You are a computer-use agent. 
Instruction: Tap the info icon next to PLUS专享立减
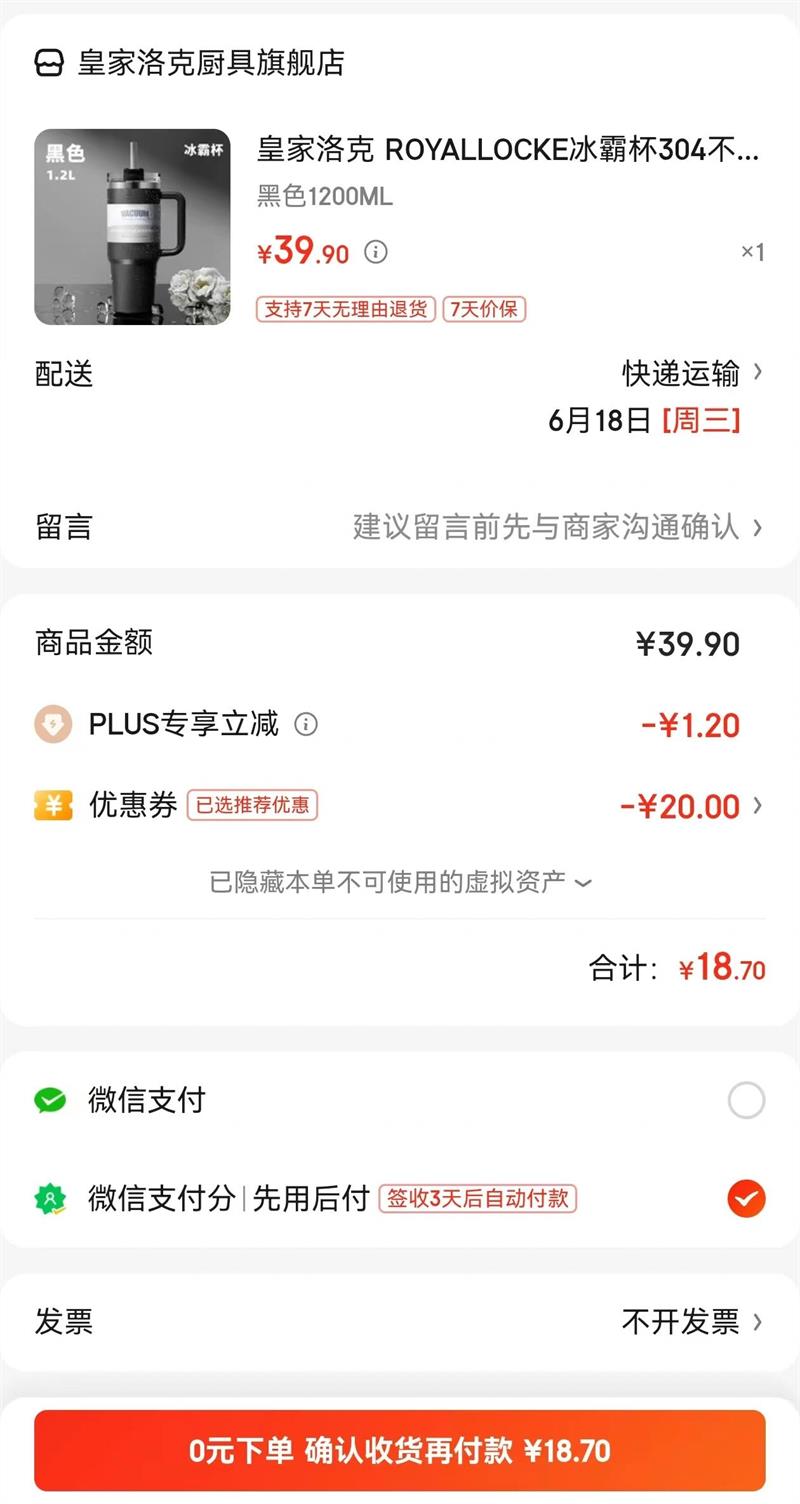pyautogui.click(x=307, y=724)
